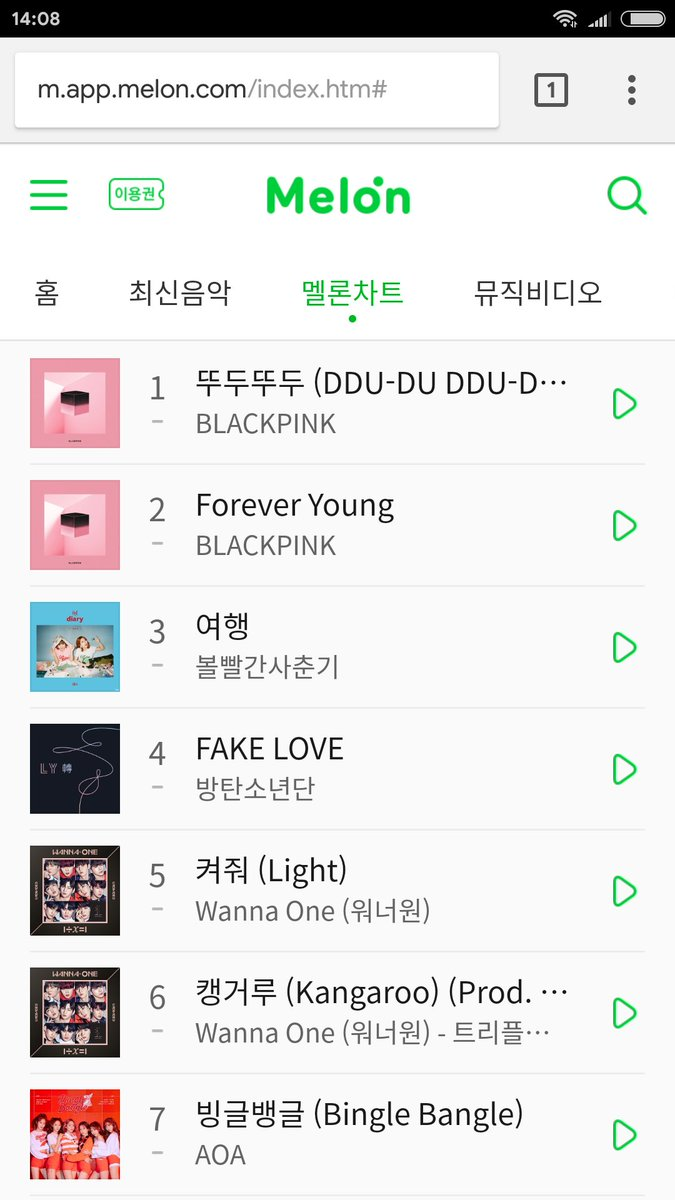
Task: Play 캥거루 (Kangaroo) track
Action: 624,1014
